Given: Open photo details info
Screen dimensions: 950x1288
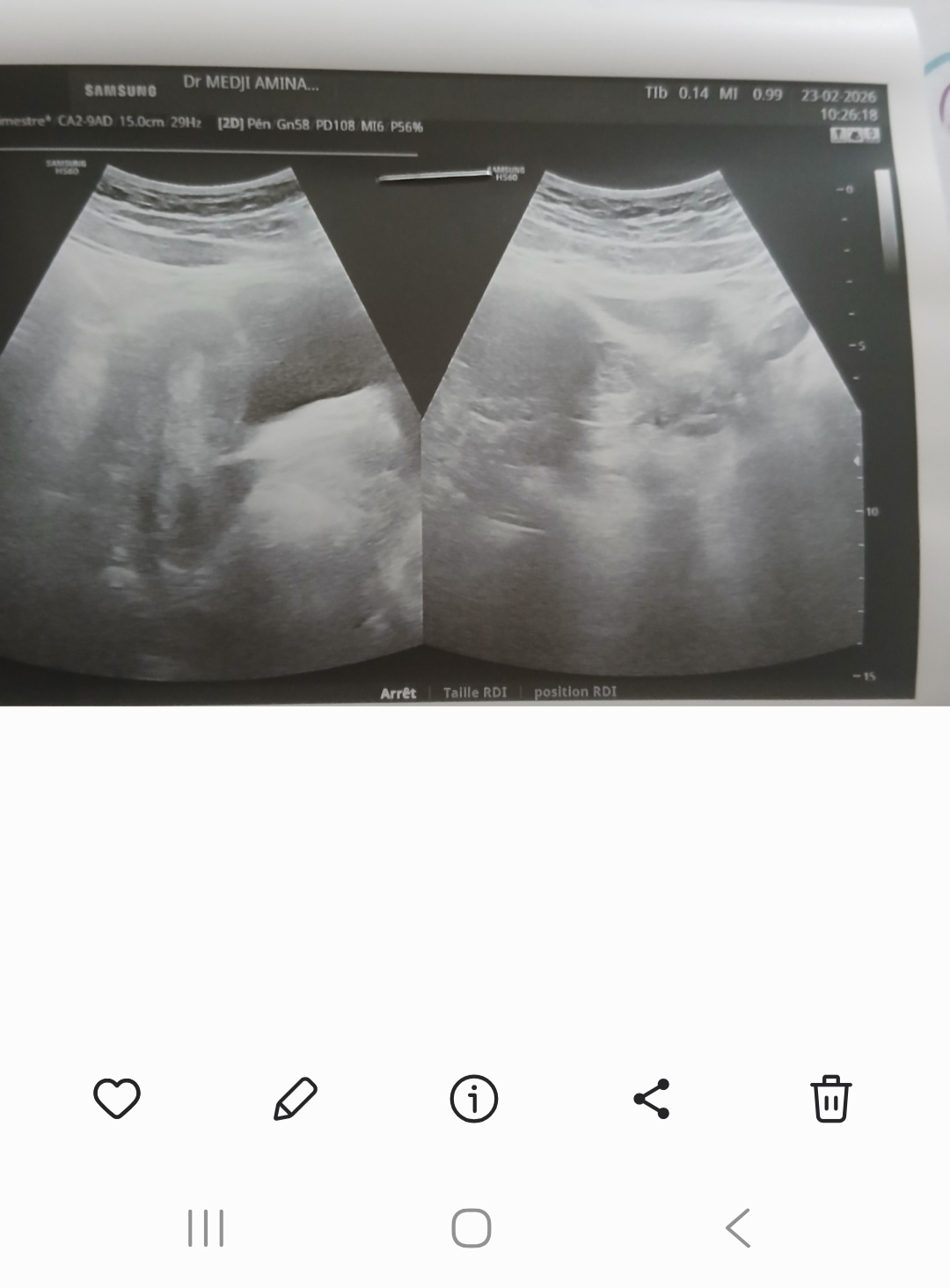Looking at the screenshot, I should pyautogui.click(x=474, y=1098).
